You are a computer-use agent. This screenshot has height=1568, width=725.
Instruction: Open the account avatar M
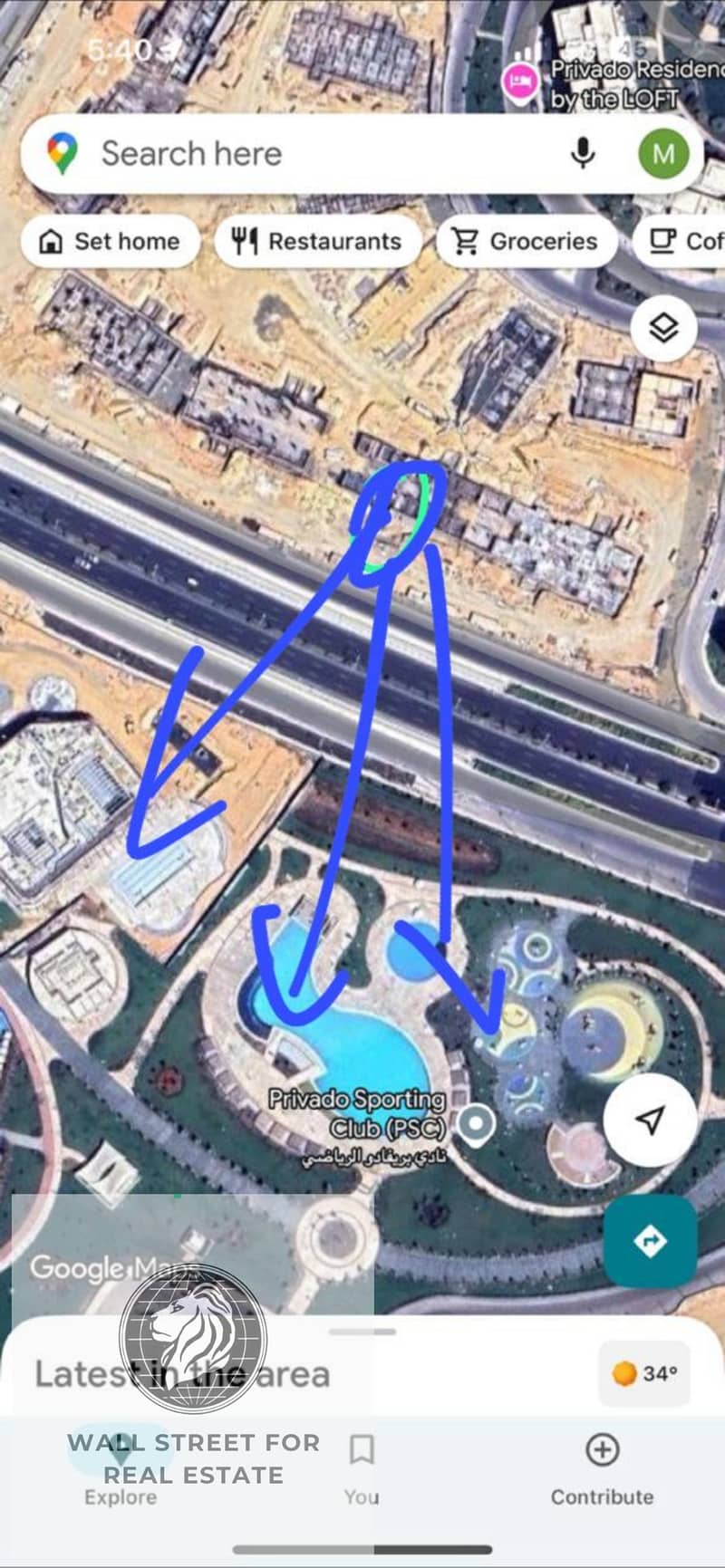[x=663, y=154]
